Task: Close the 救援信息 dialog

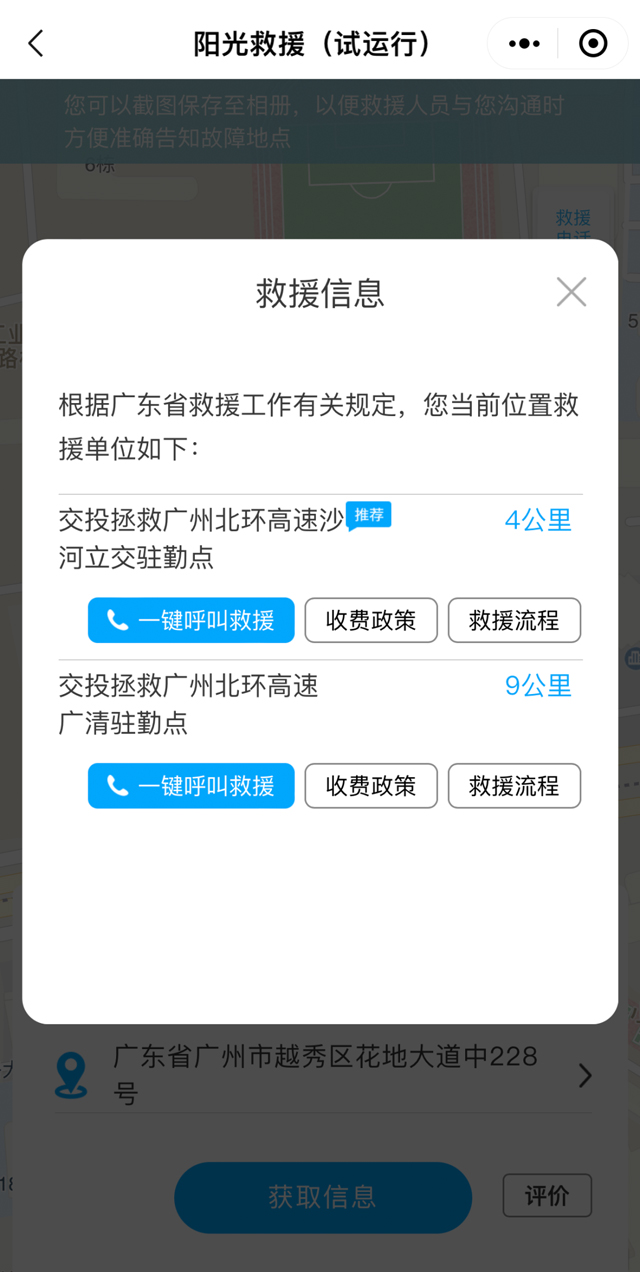Action: [x=571, y=292]
